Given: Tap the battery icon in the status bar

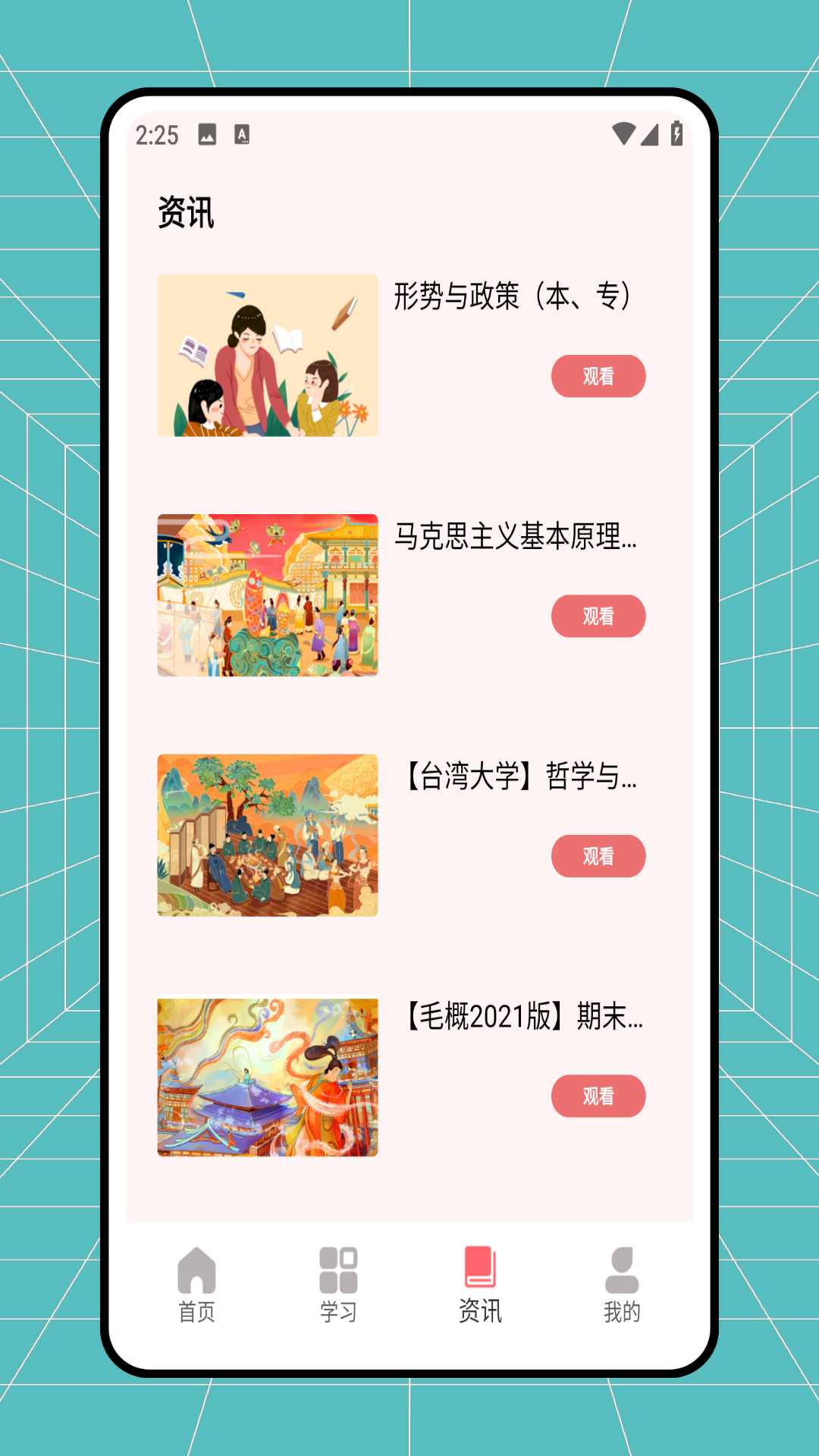Looking at the screenshot, I should (675, 133).
